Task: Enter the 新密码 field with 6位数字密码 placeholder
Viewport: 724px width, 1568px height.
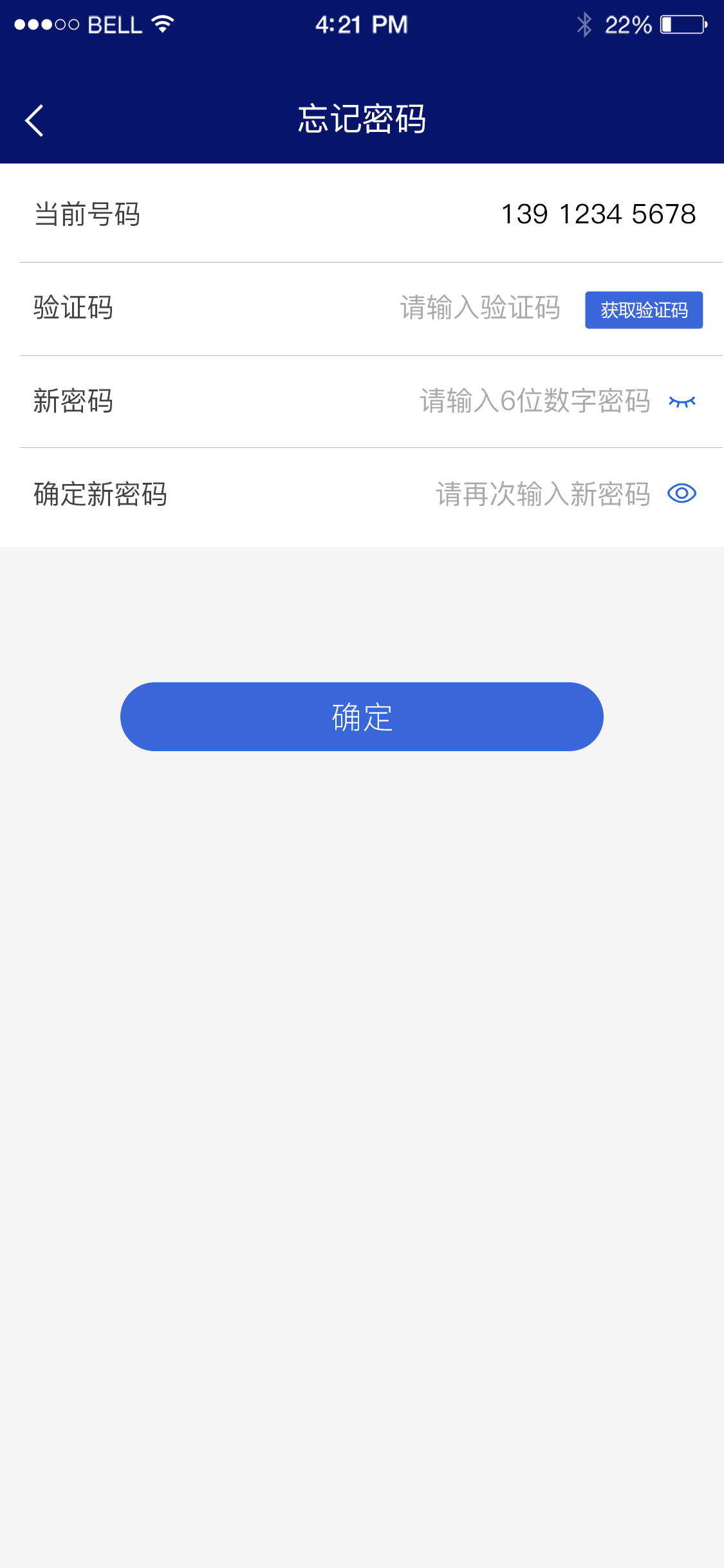Action: [534, 402]
